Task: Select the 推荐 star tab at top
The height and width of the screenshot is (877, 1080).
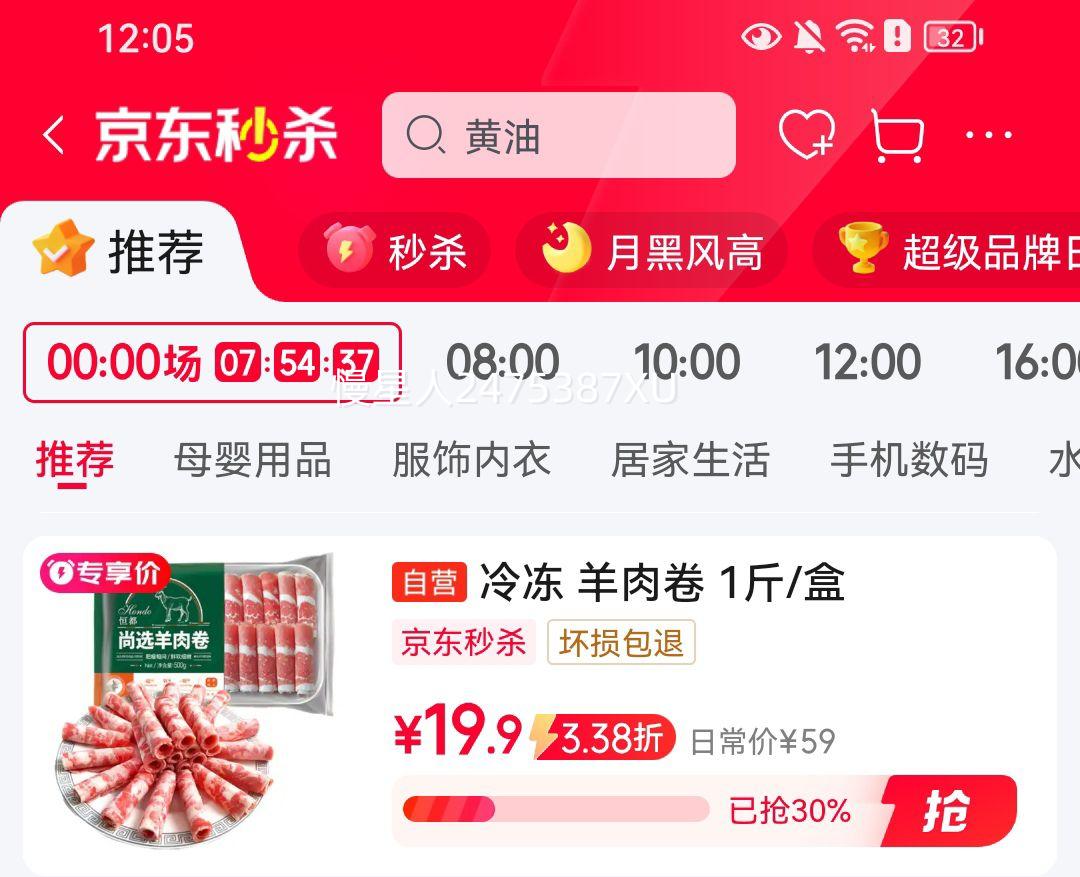Action: (x=120, y=251)
